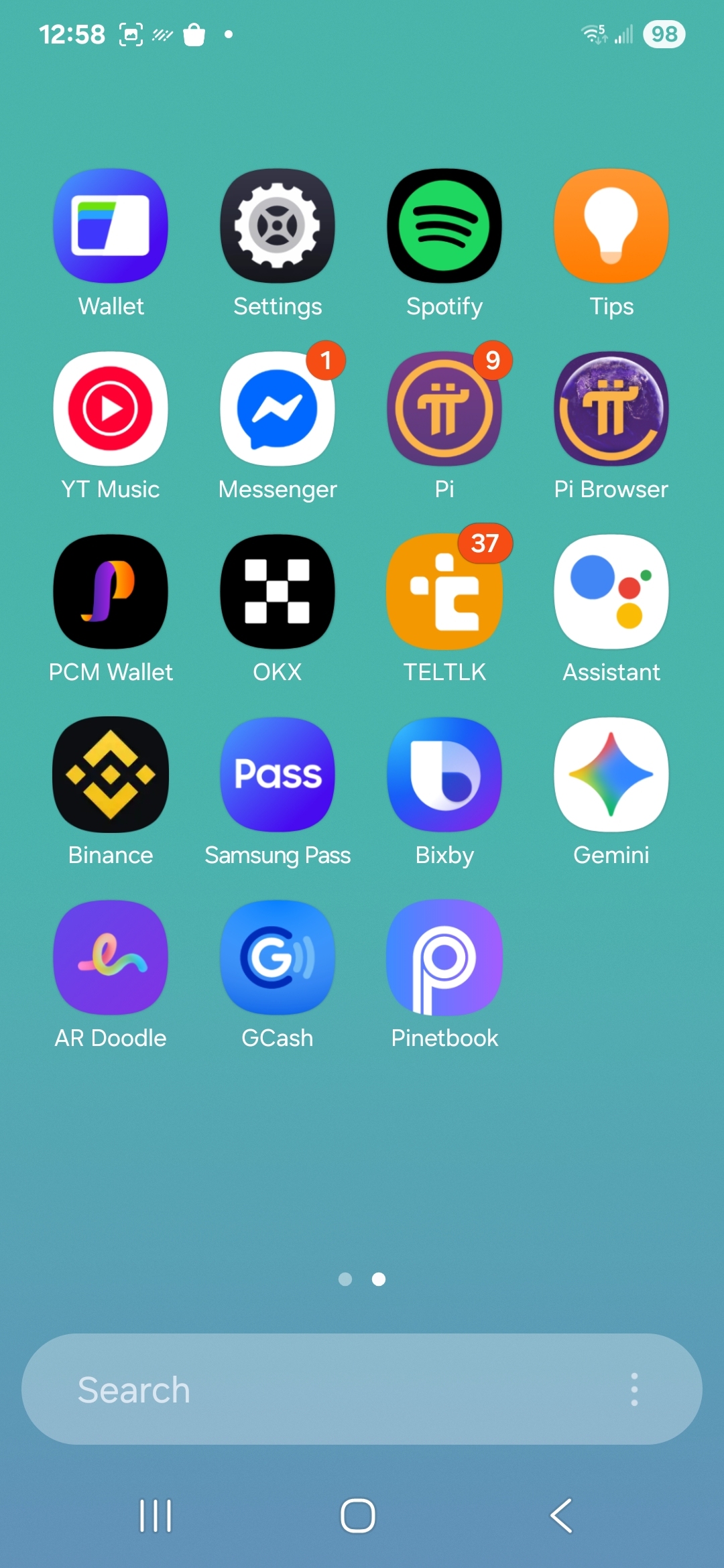Launch YT Music

pyautogui.click(x=111, y=409)
